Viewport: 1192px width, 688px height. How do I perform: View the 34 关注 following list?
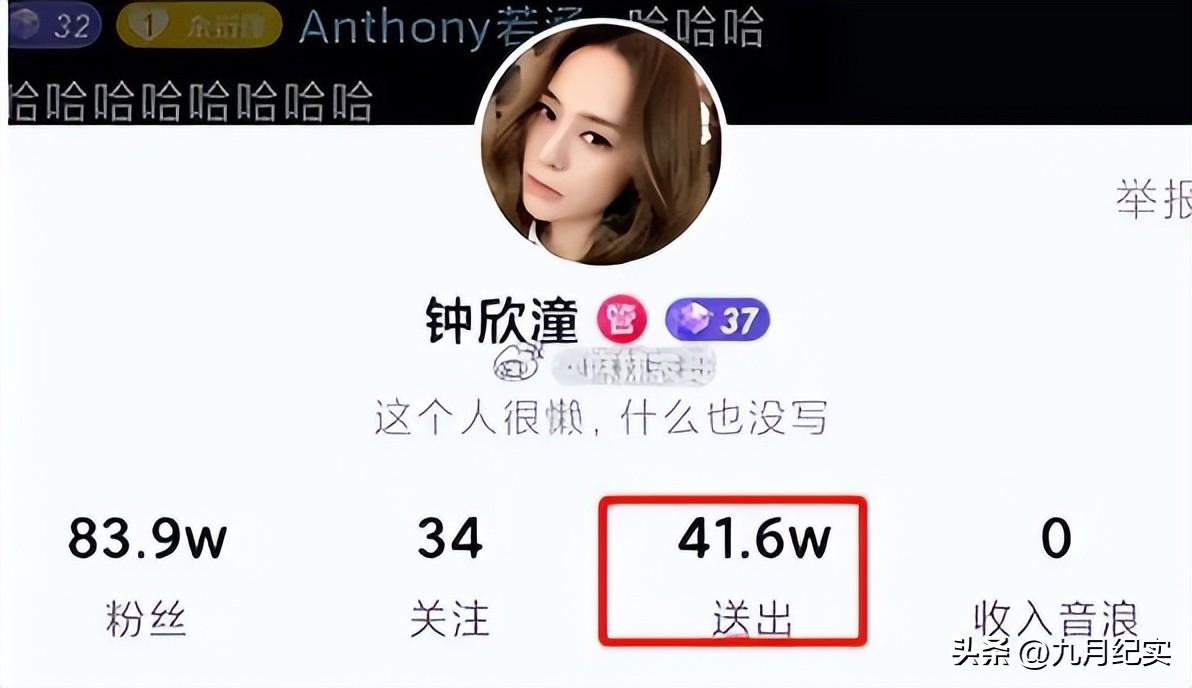450,576
